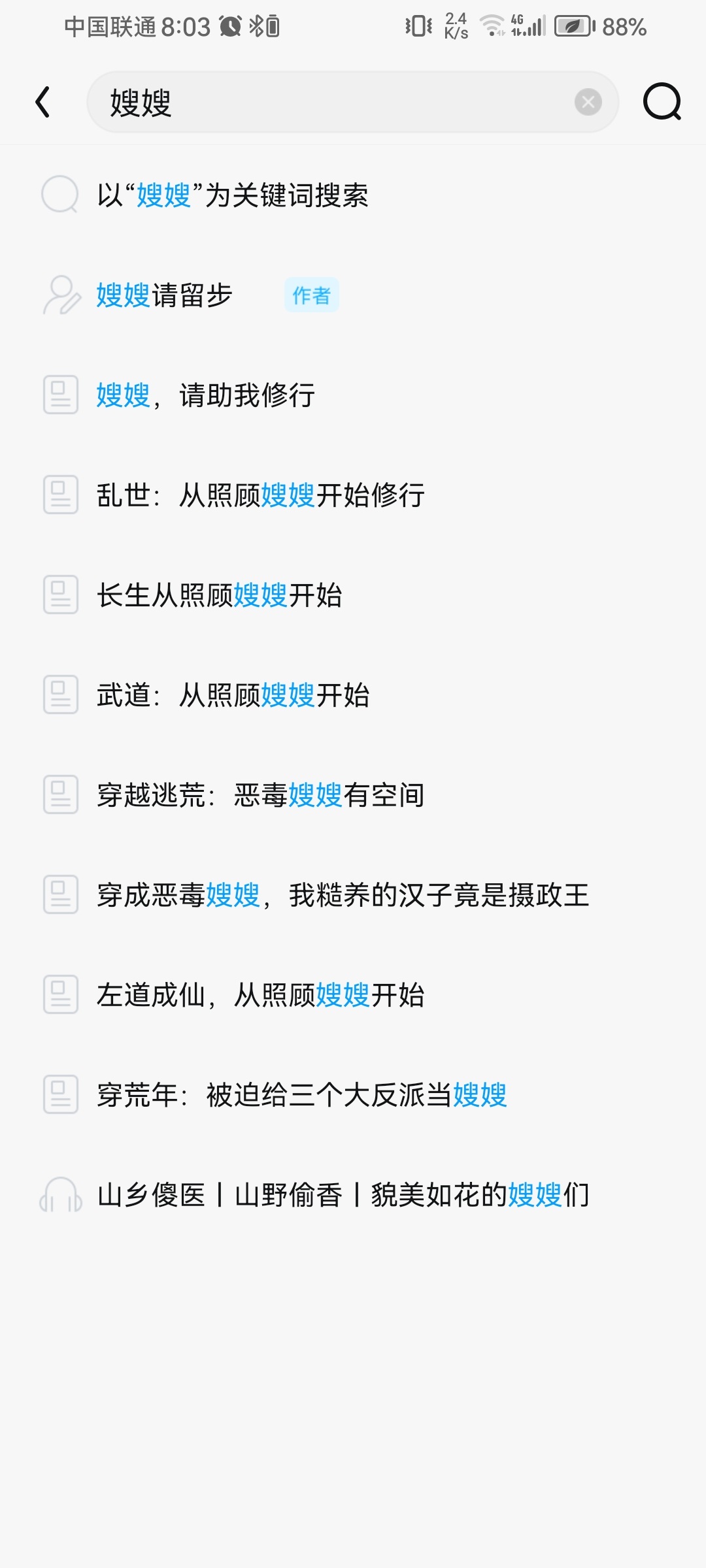Viewport: 706px width, 1568px height.
Task: Choose 穿荒年：被迫给三个大反派当嫂嫂
Action: (x=353, y=1094)
